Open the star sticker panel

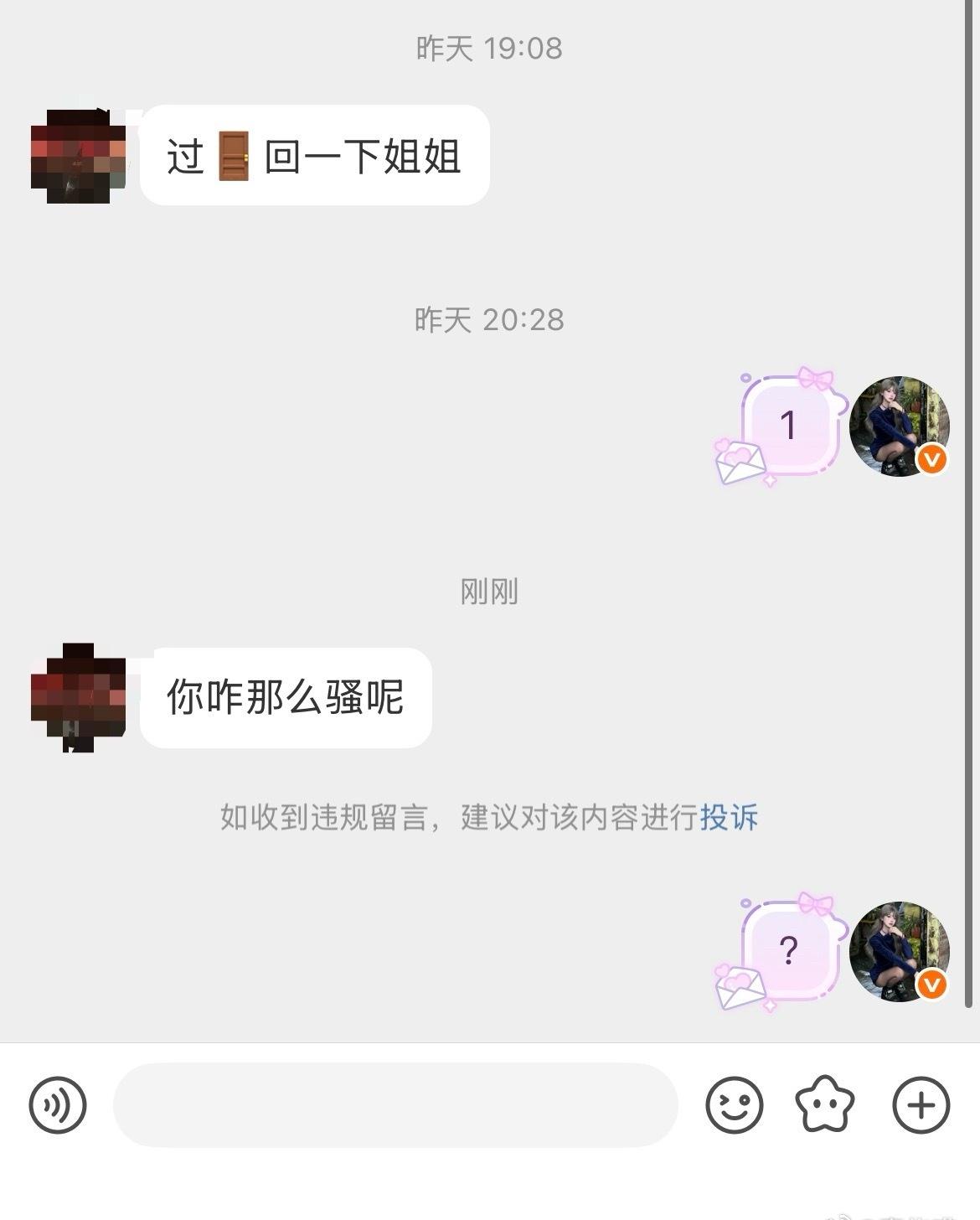click(825, 1106)
